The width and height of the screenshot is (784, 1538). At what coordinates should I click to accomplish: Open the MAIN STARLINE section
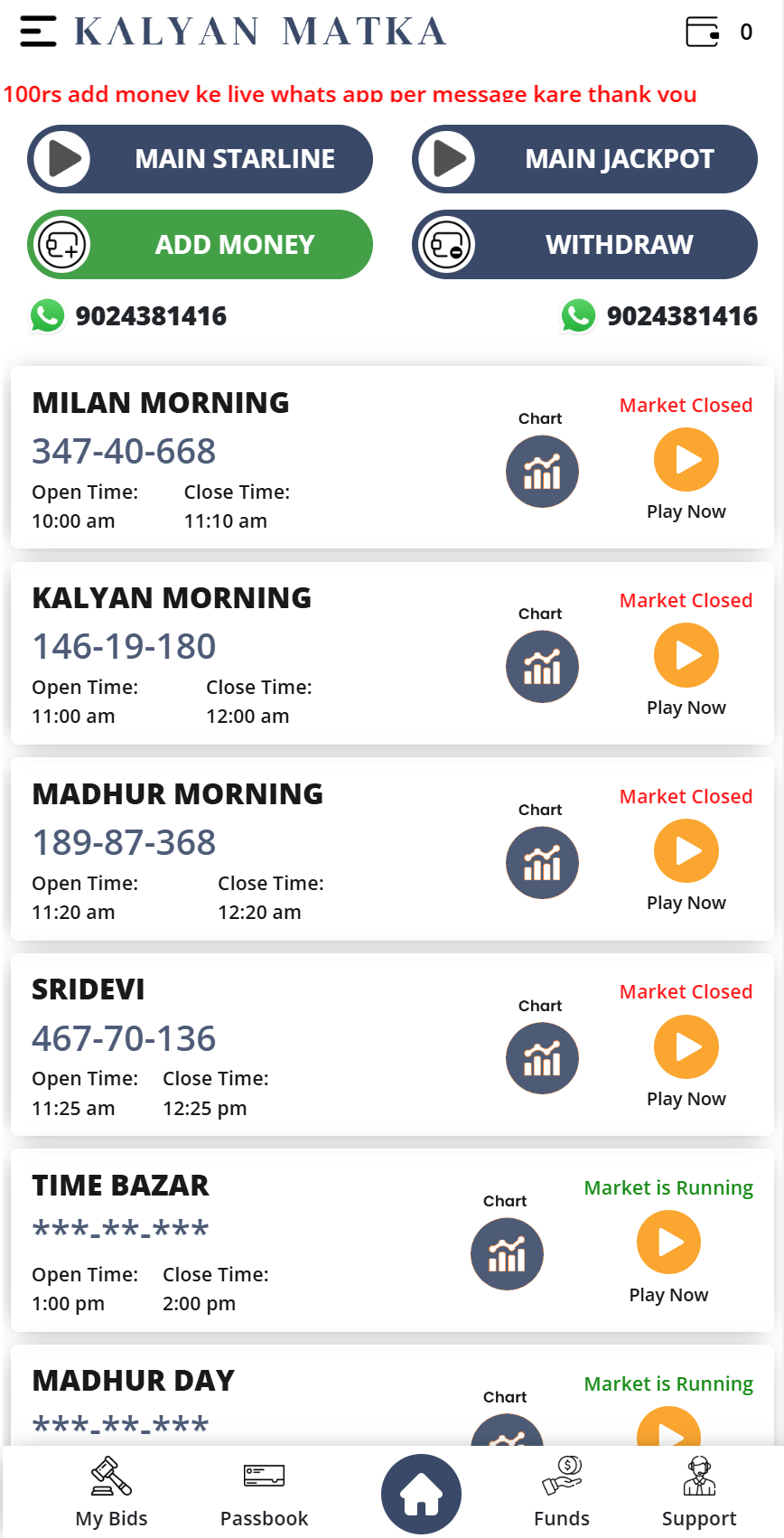coord(200,158)
